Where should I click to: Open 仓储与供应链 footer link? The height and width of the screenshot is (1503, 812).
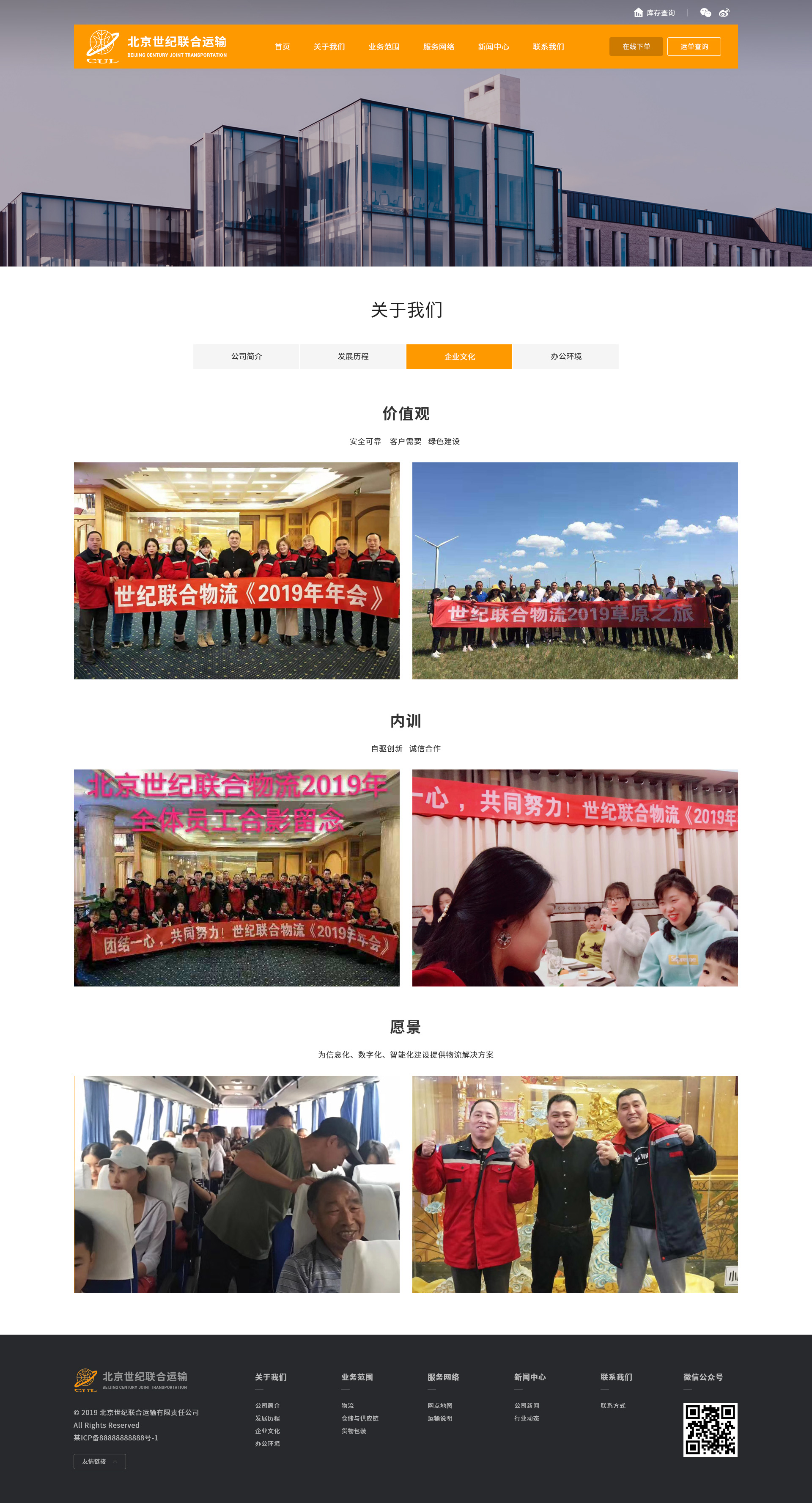point(360,1418)
